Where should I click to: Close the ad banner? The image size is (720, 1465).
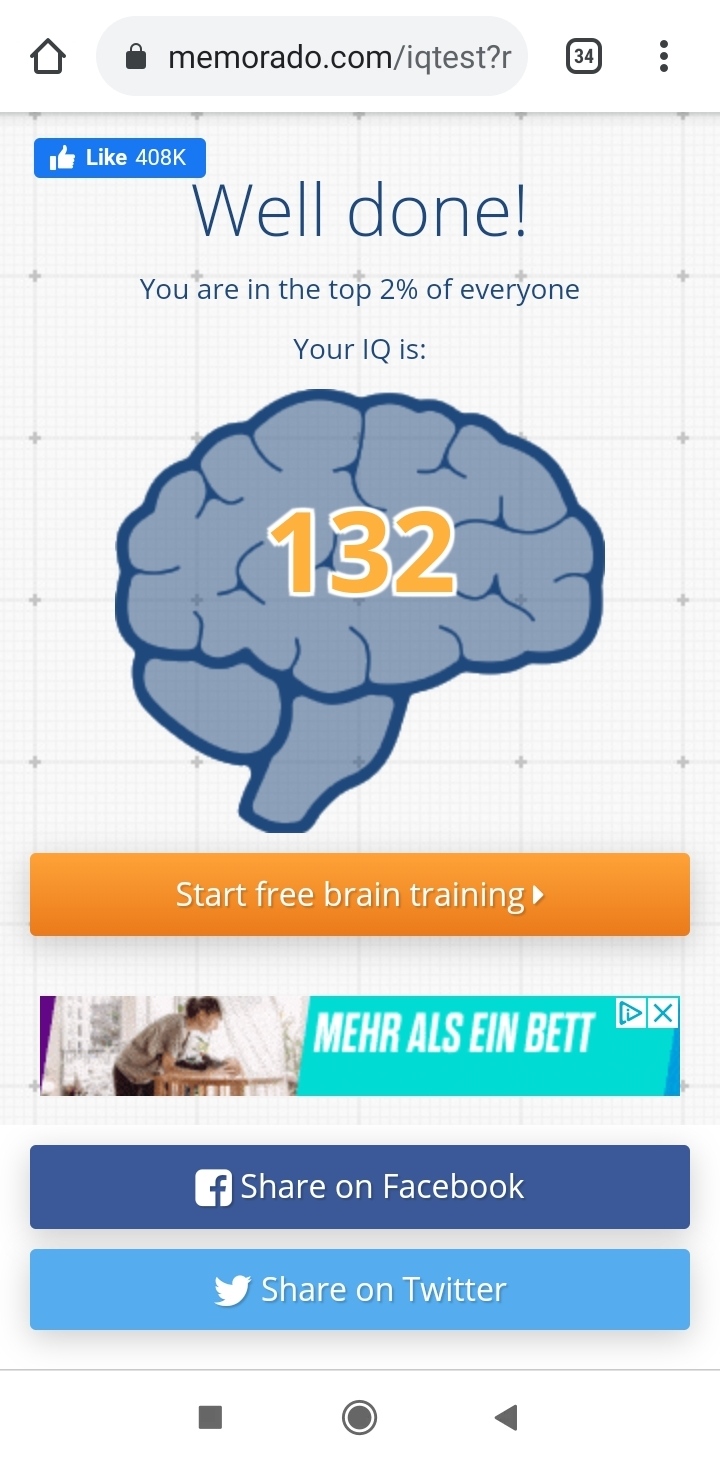click(663, 1013)
